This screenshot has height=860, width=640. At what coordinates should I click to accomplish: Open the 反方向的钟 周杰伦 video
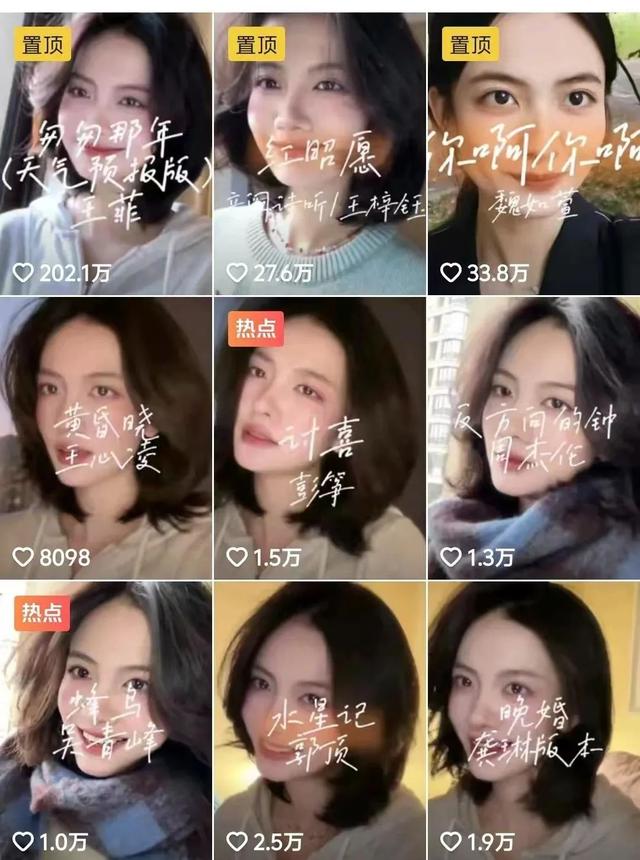pyautogui.click(x=534, y=437)
